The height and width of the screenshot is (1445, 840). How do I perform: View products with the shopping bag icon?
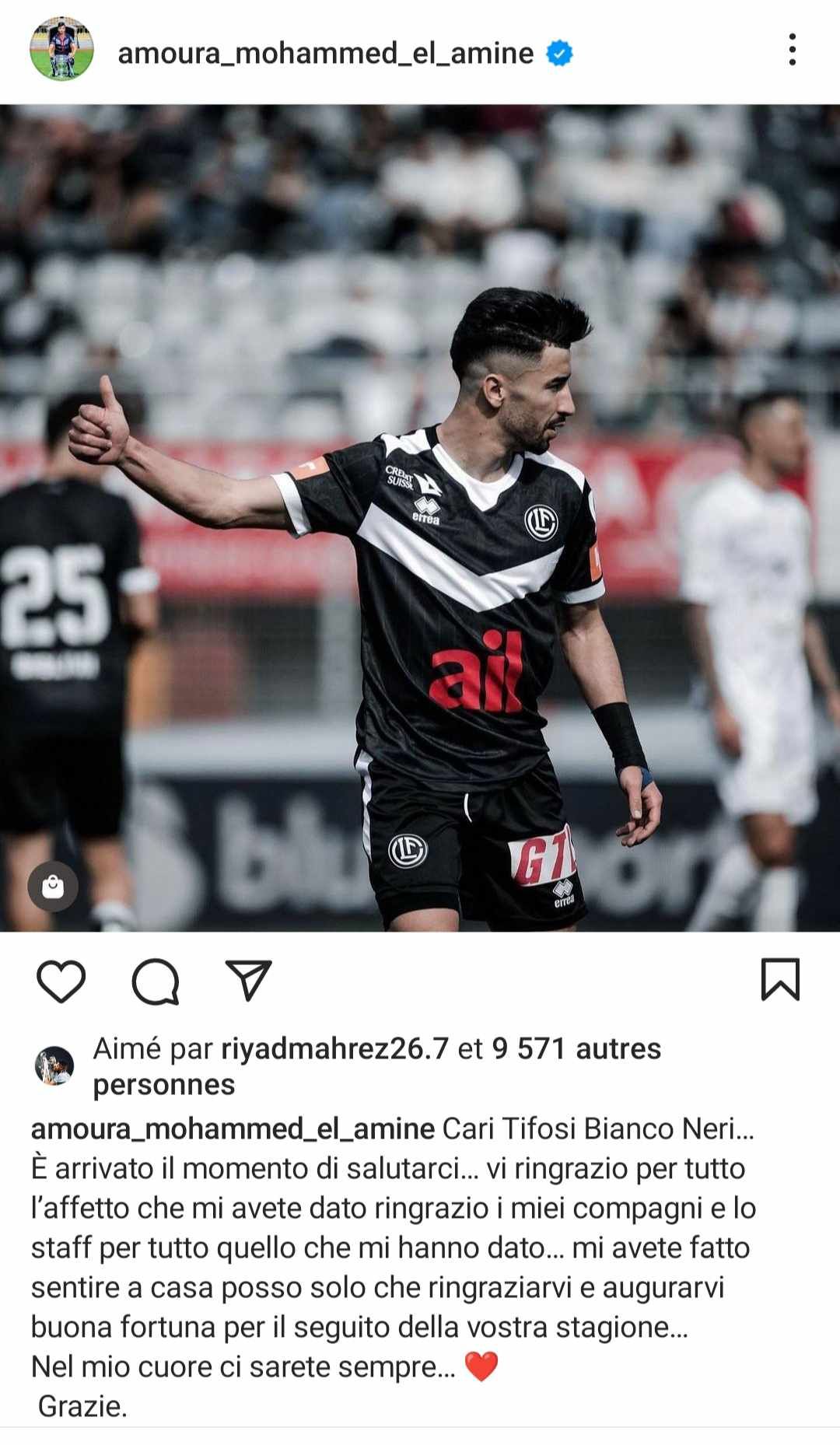coord(53,886)
